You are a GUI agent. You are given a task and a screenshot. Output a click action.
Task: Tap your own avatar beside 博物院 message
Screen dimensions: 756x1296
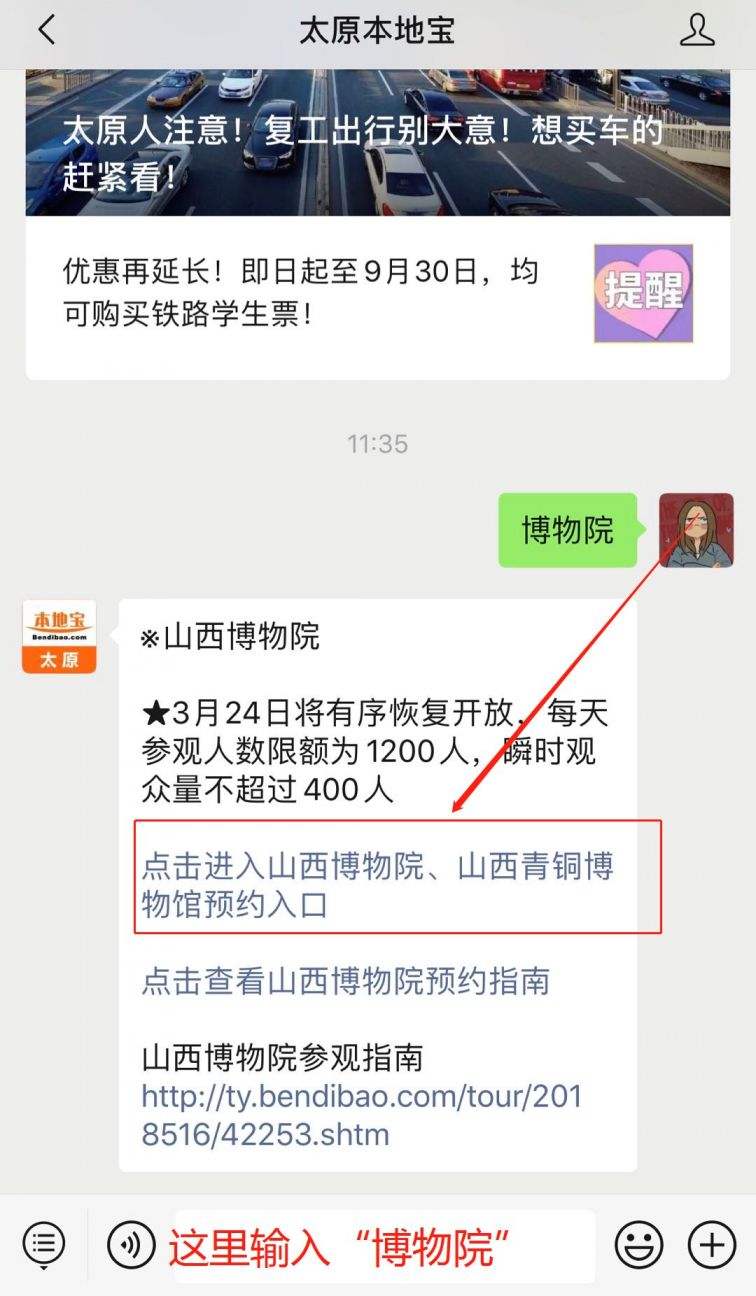point(696,530)
